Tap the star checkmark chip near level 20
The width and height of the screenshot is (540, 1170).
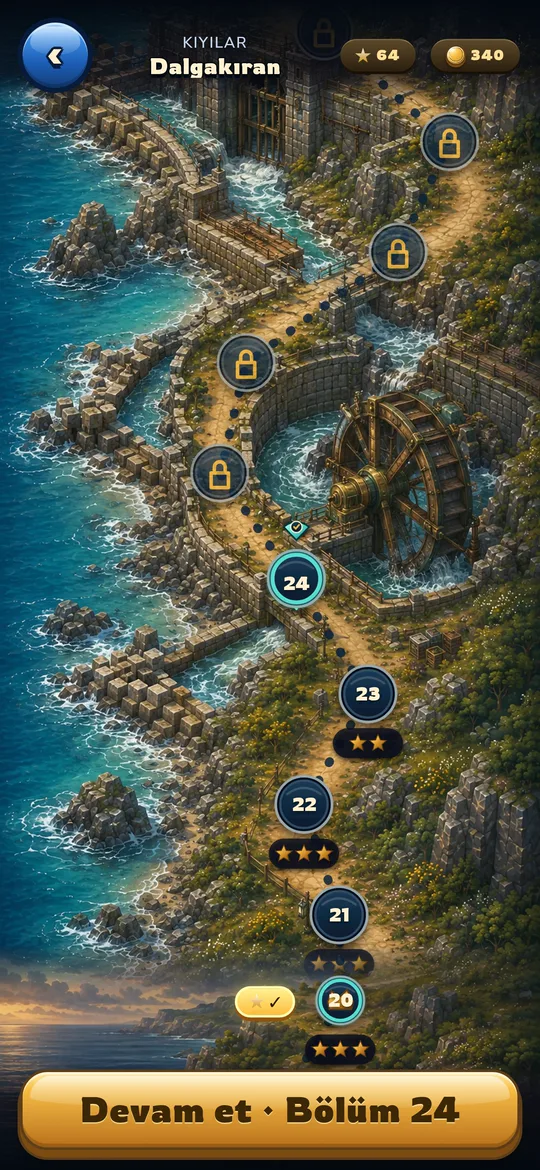point(265,1002)
